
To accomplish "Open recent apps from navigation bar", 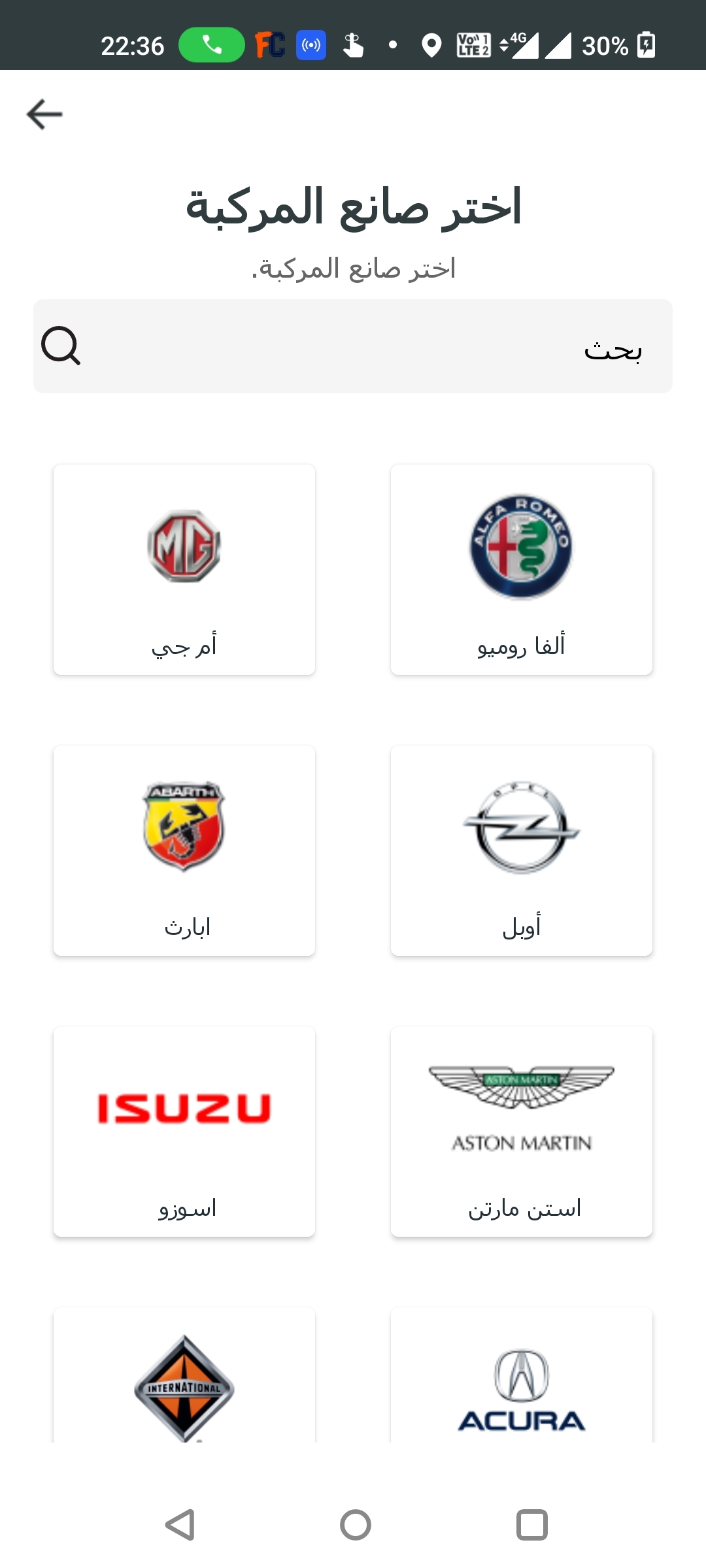I will coord(532,1525).
